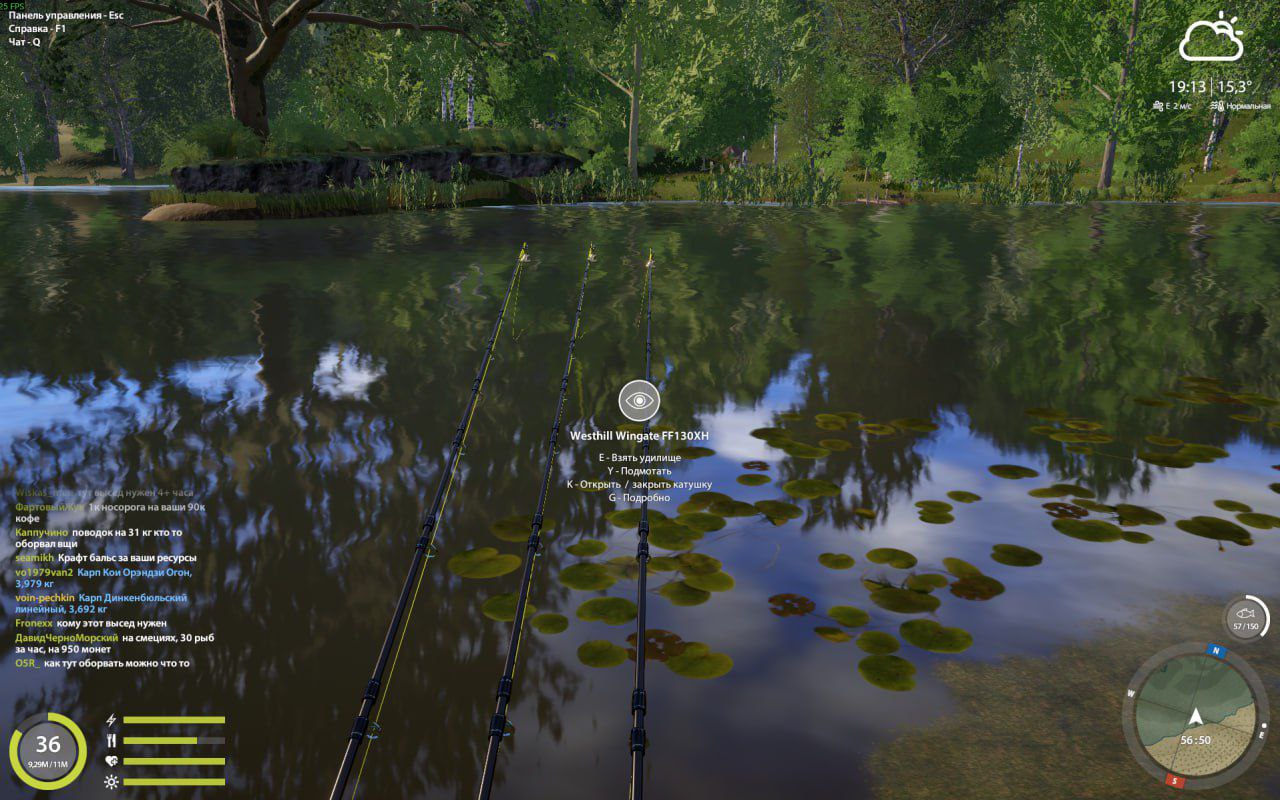This screenshot has width=1280, height=800.
Task: Open the fish keepnet showing 57/150
Action: coord(1245,618)
